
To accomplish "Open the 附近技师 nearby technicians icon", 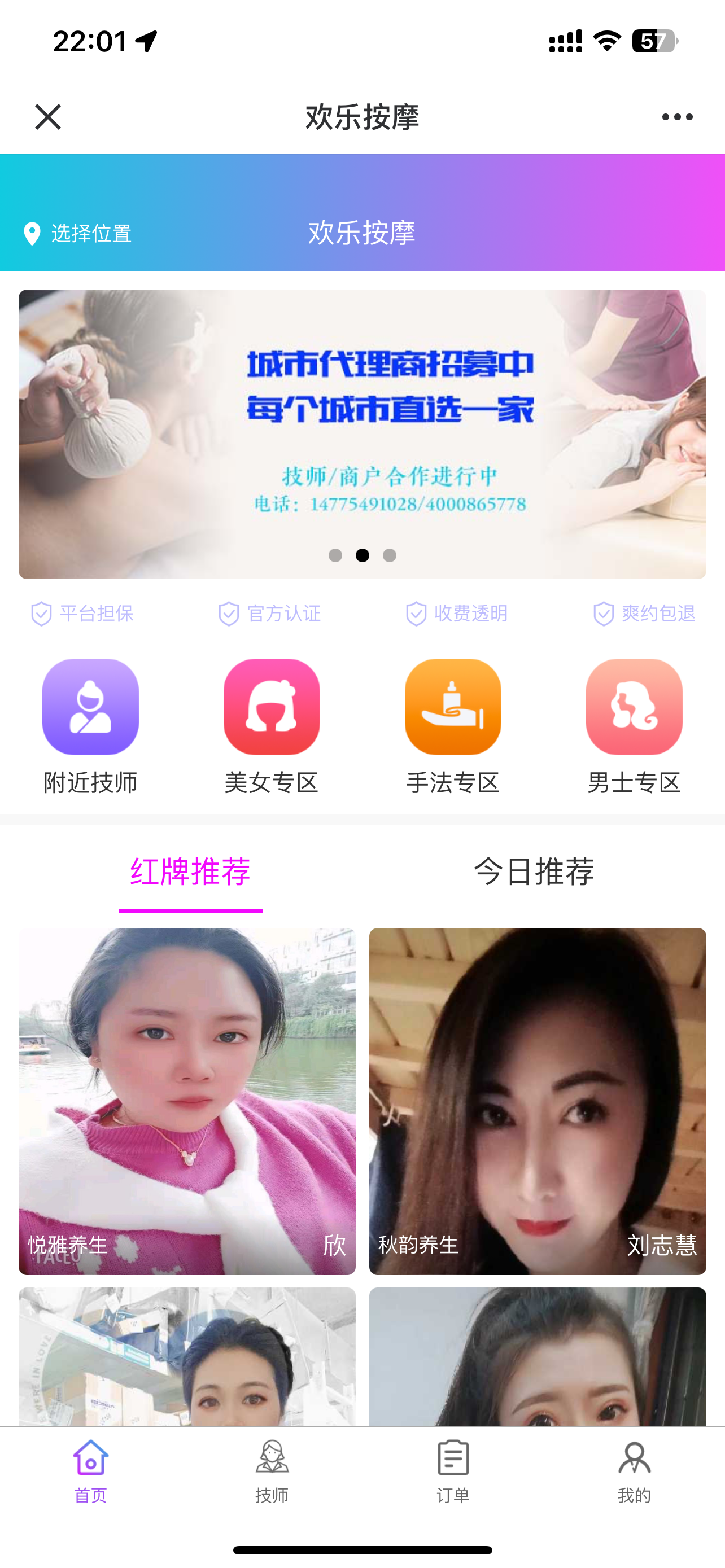I will (x=90, y=706).
